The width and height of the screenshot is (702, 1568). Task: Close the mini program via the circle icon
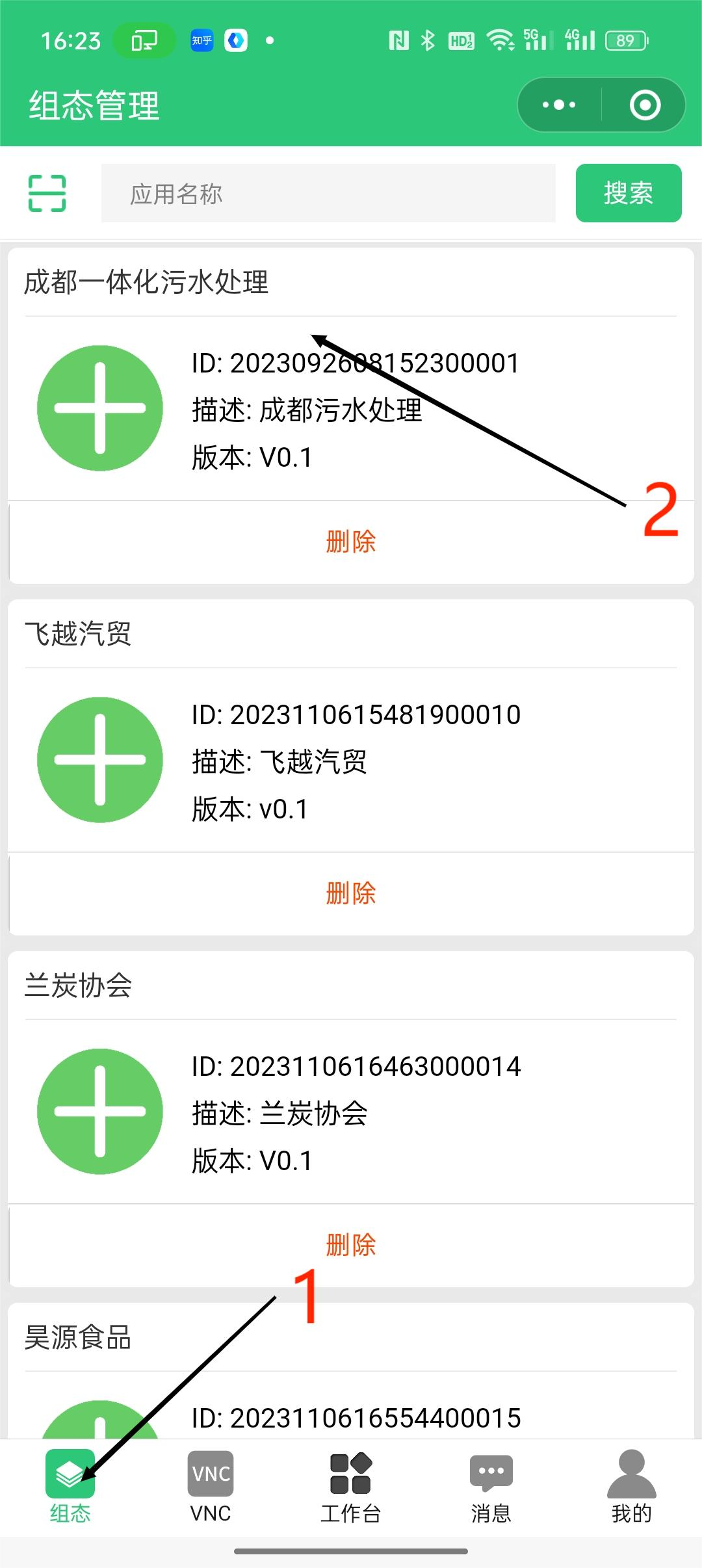tap(645, 105)
